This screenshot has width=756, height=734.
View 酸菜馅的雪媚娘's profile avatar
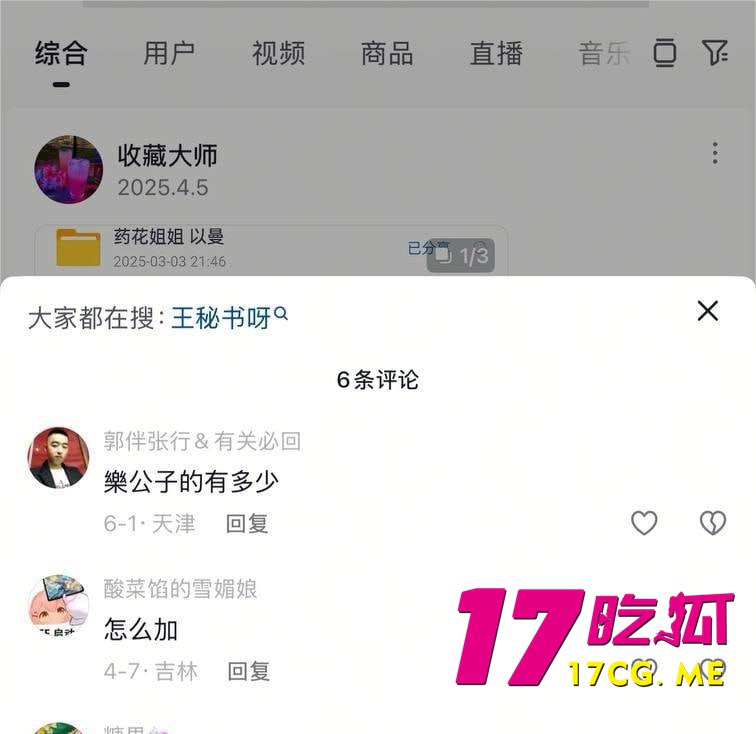pos(58,605)
